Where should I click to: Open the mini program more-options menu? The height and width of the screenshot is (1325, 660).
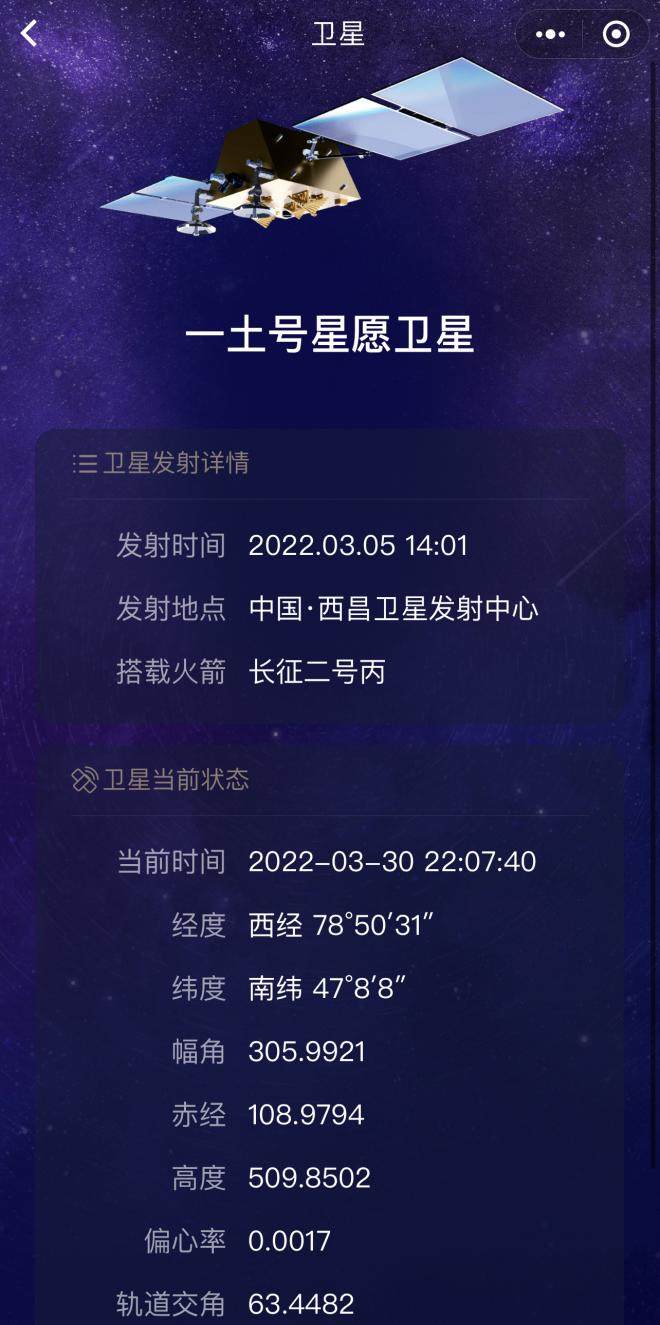click(x=551, y=34)
